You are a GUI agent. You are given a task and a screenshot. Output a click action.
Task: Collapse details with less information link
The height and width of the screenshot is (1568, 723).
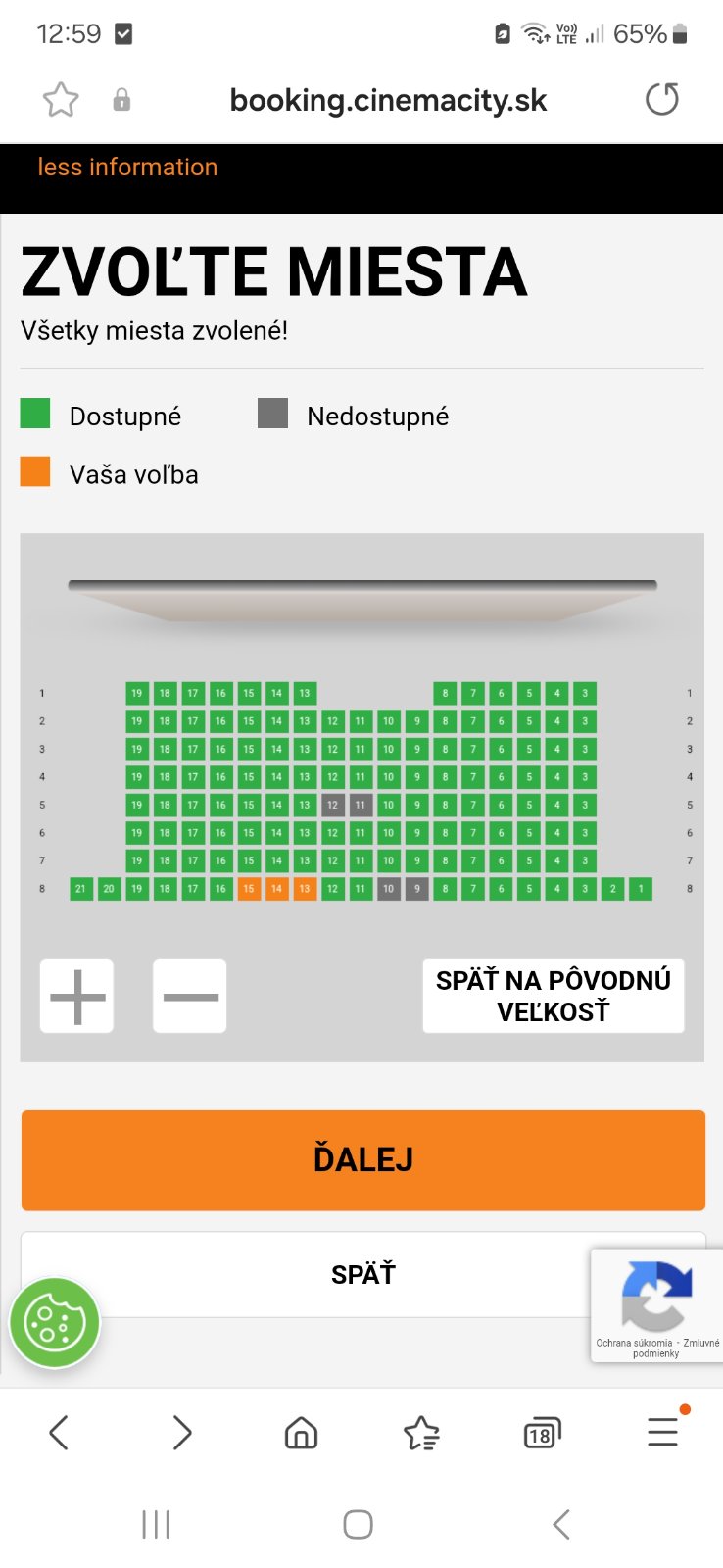click(127, 168)
